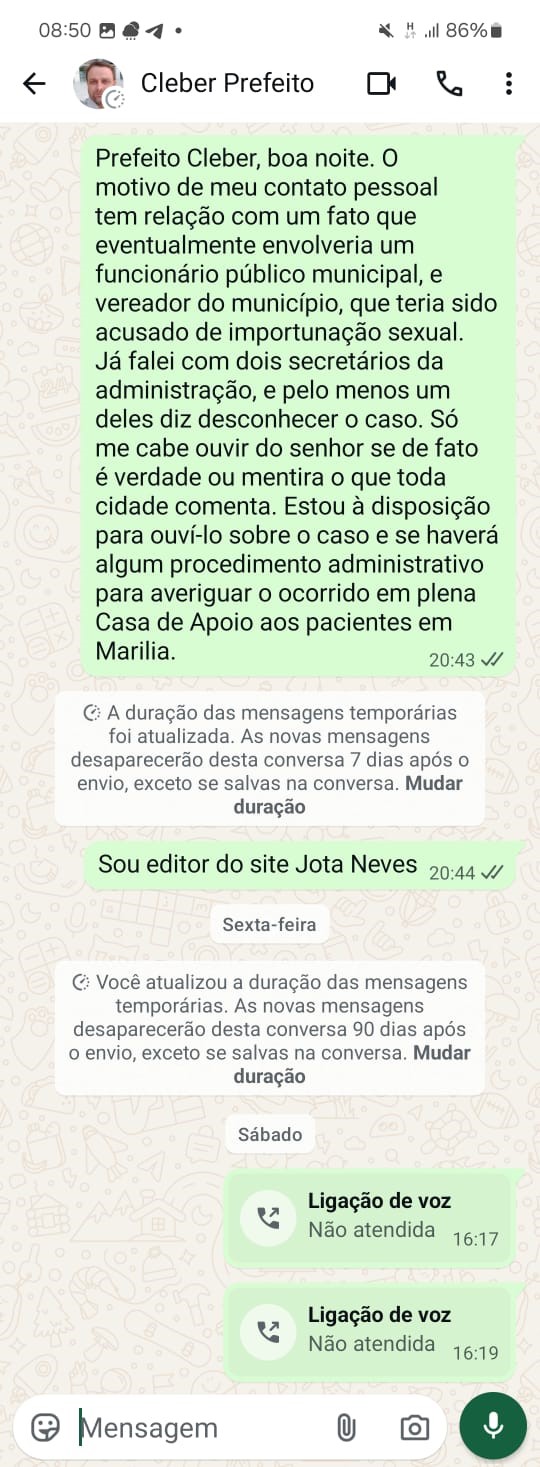Tap the microphone to record a voice message
The image size is (540, 1467).
[493, 1426]
